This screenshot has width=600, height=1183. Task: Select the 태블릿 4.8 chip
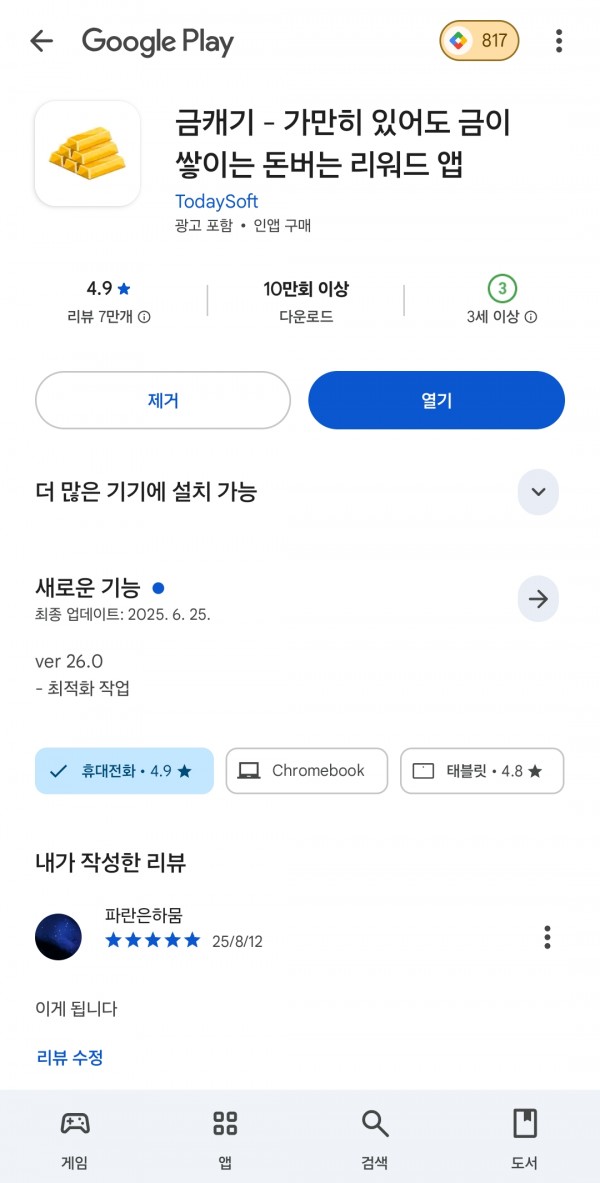click(x=482, y=771)
